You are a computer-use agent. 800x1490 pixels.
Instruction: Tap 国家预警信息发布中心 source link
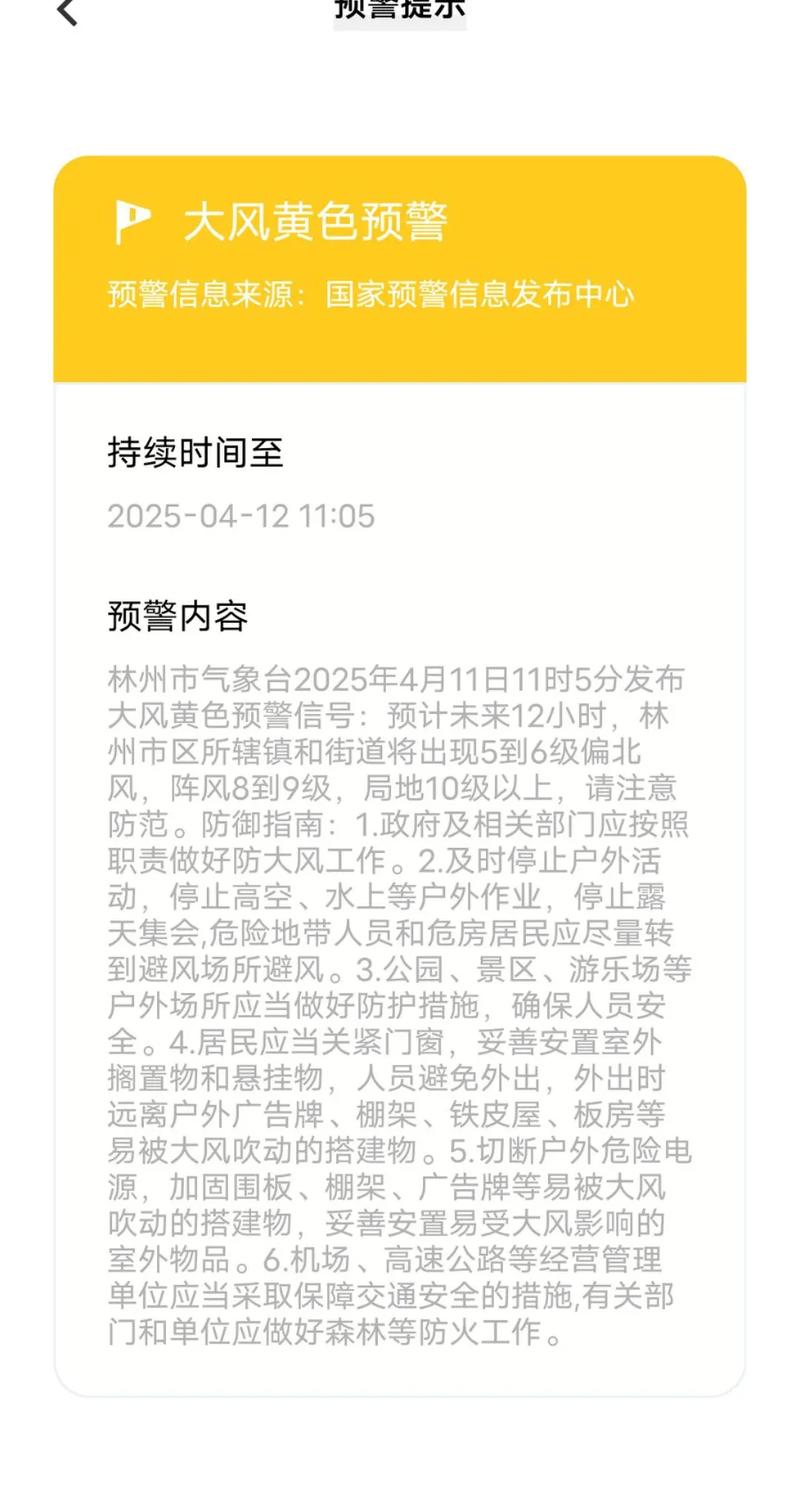tap(485, 293)
